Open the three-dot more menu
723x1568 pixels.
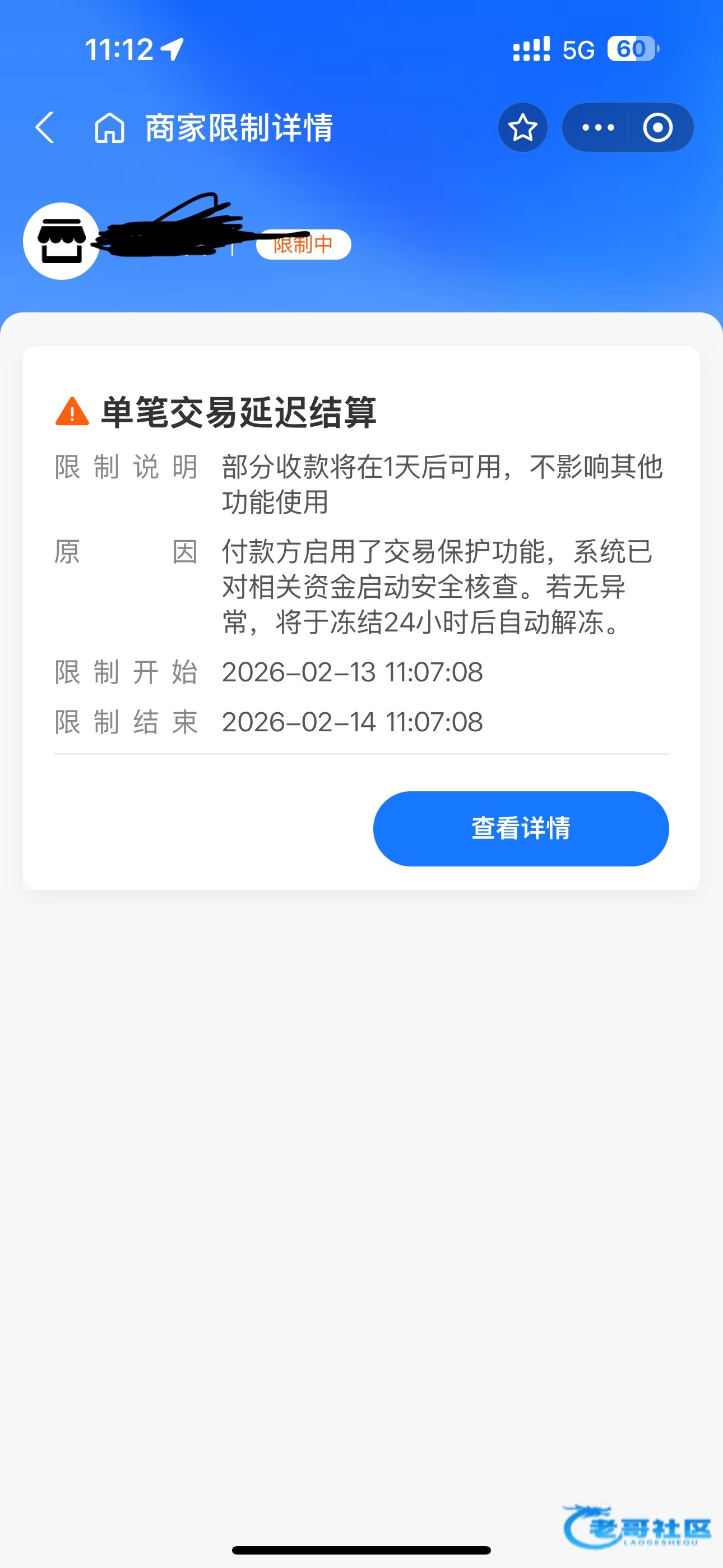coord(597,128)
